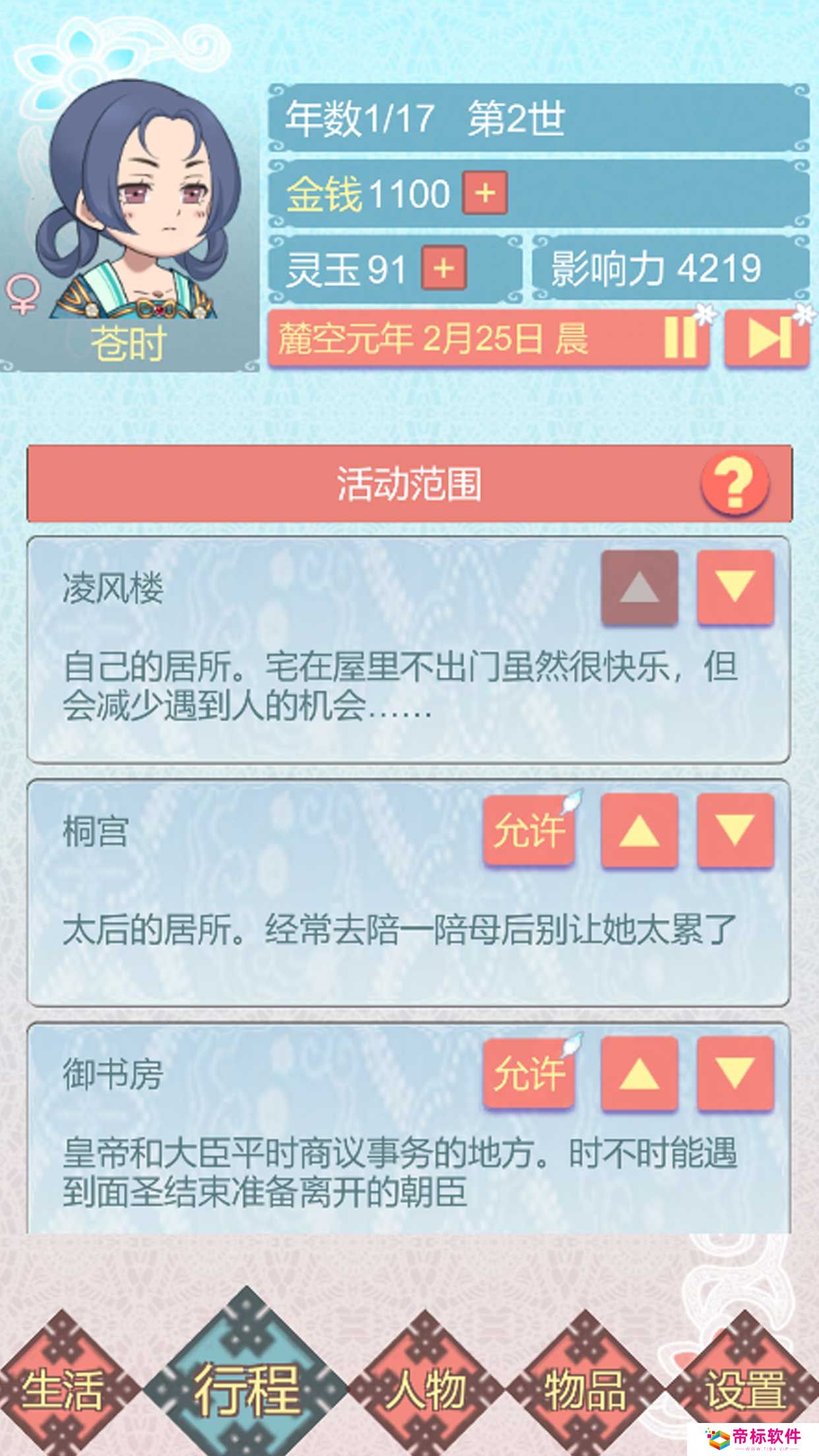Move 桐宫 down in the list
Viewport: 819px width, 1456px height.
tap(735, 830)
